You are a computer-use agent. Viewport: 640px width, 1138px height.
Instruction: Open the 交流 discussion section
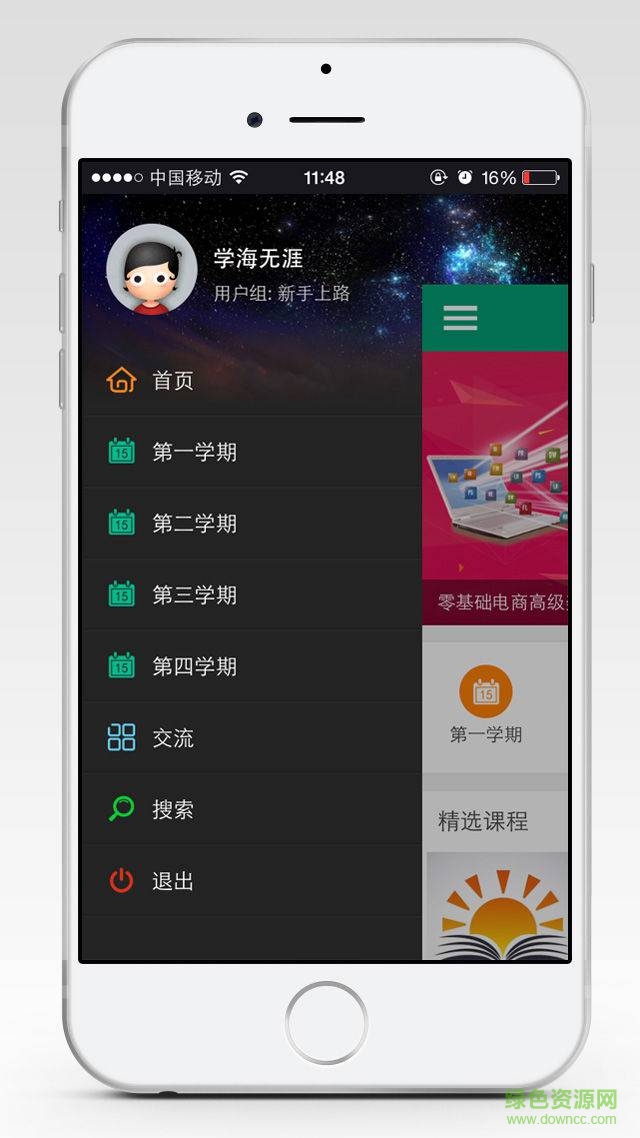click(172, 738)
